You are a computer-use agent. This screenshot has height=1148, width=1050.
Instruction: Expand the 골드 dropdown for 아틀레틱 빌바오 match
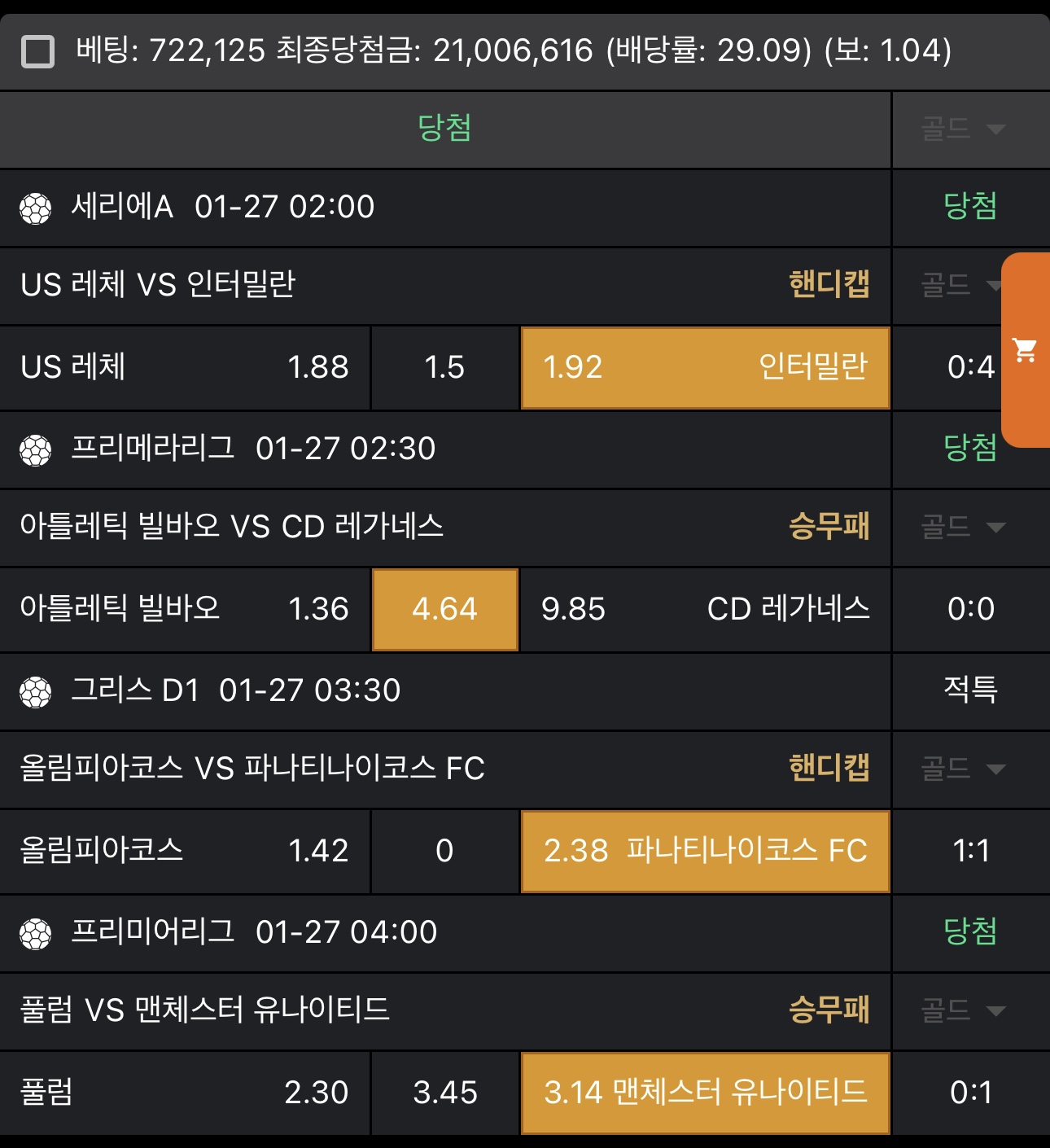coord(963,527)
